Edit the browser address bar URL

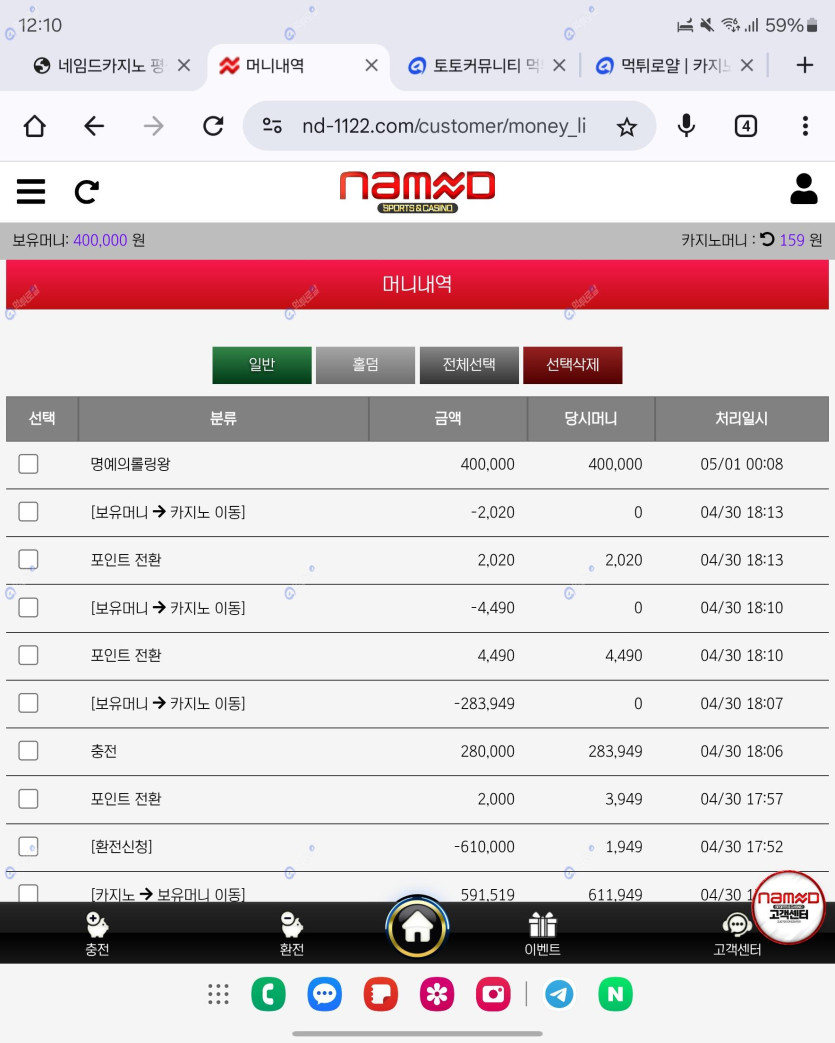click(x=440, y=126)
